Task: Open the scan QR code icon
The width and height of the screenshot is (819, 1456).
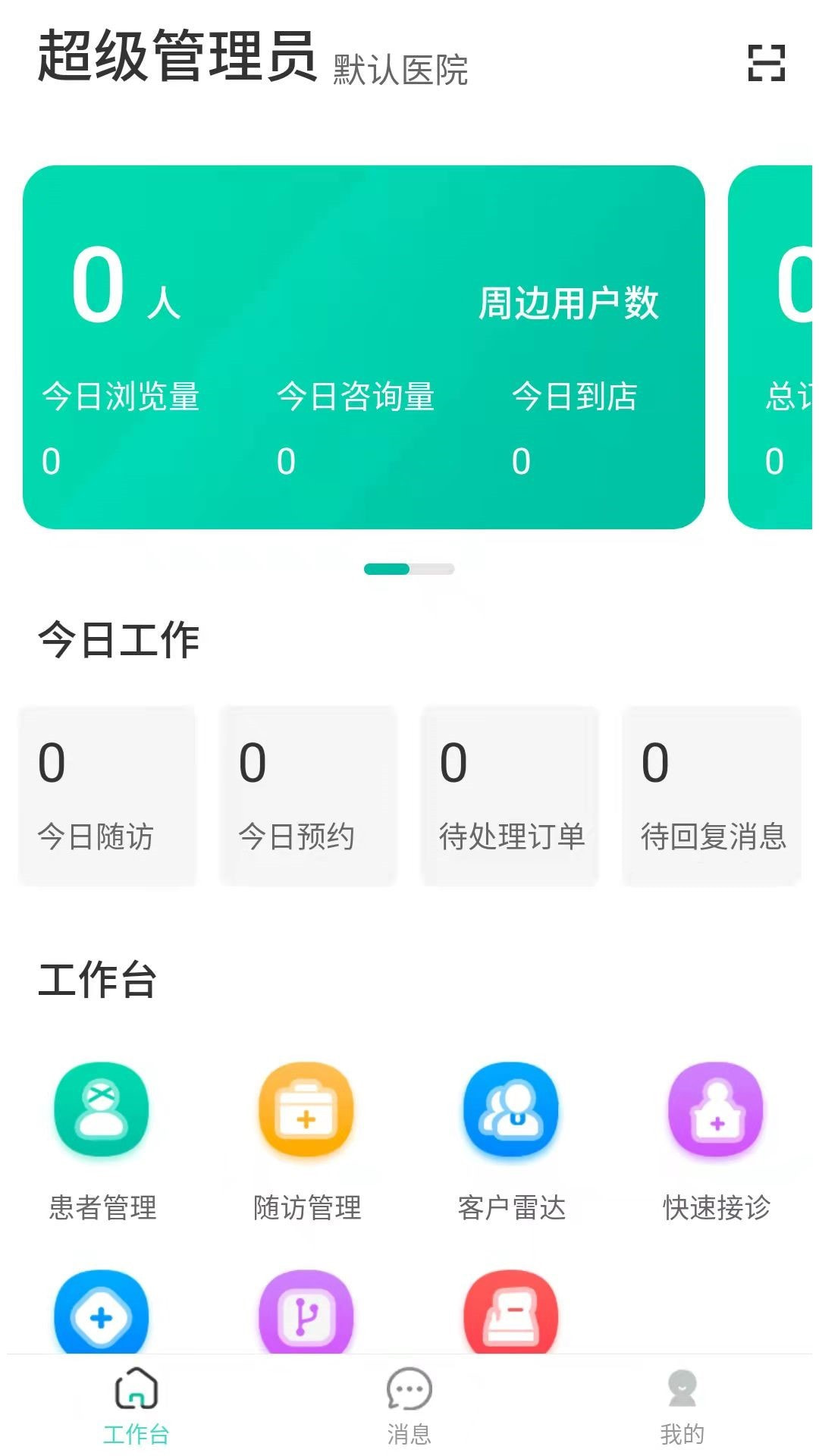Action: point(766,63)
